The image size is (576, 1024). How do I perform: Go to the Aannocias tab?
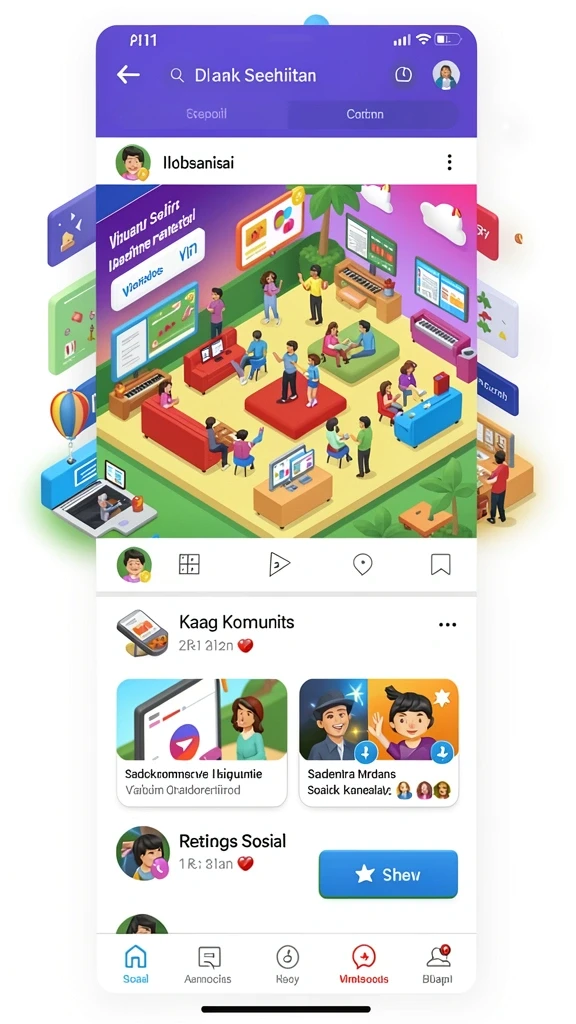[208, 965]
